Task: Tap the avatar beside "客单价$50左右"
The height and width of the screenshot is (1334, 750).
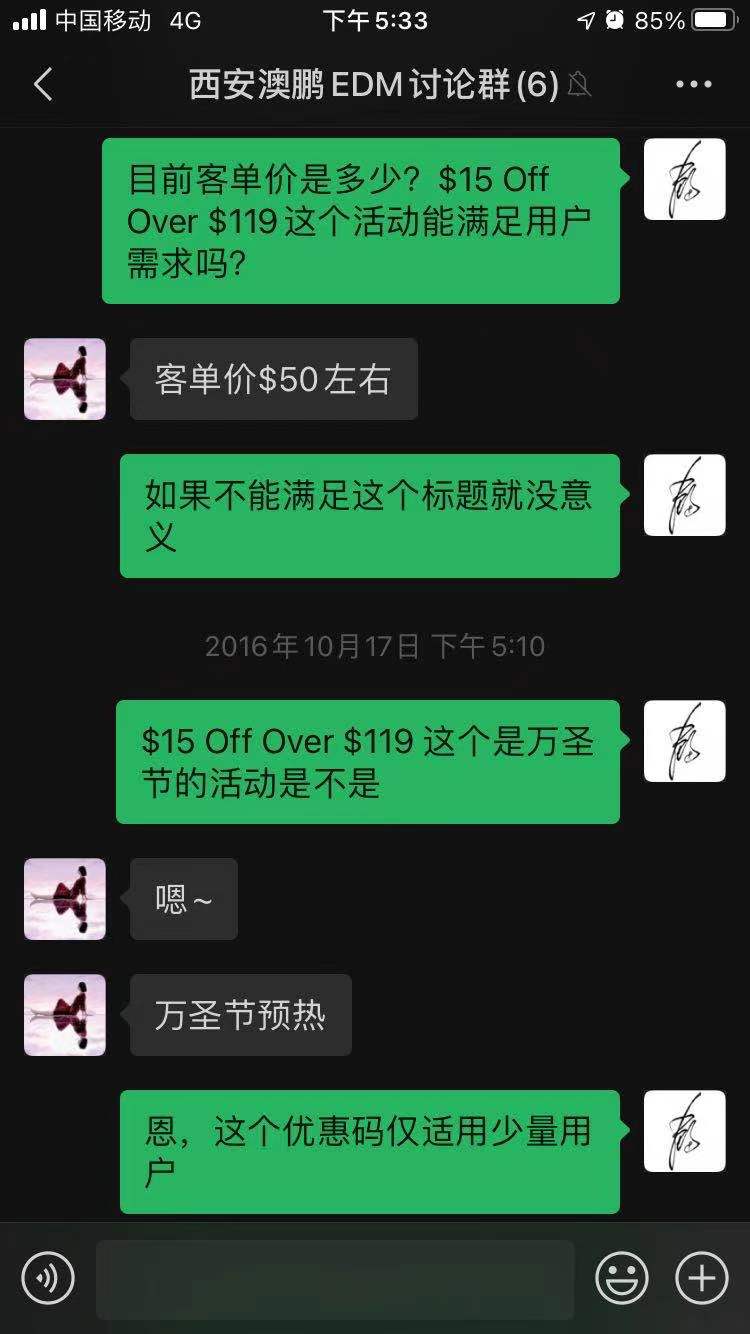Action: pyautogui.click(x=65, y=379)
